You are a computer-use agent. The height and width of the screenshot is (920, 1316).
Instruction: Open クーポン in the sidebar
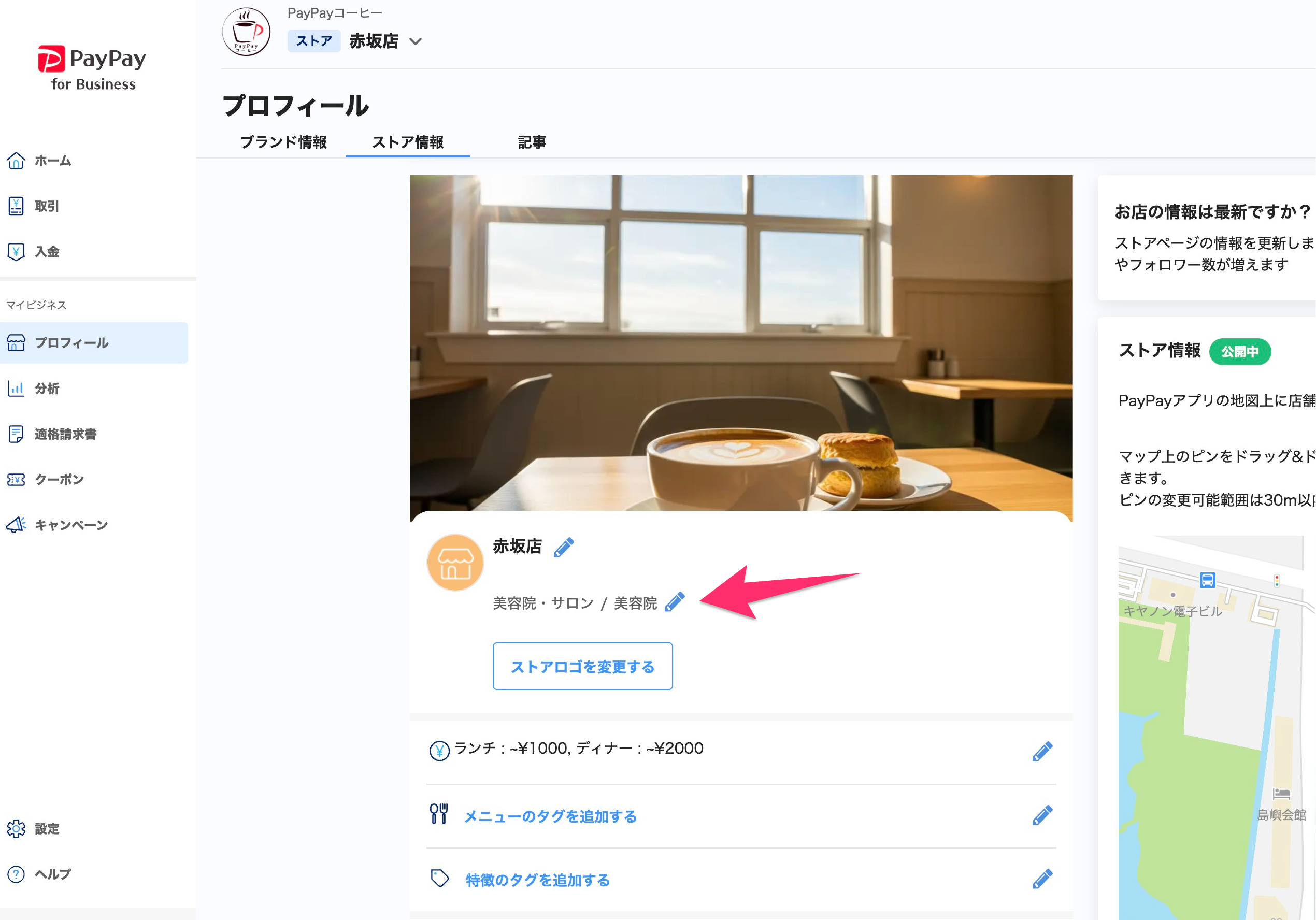click(x=59, y=479)
